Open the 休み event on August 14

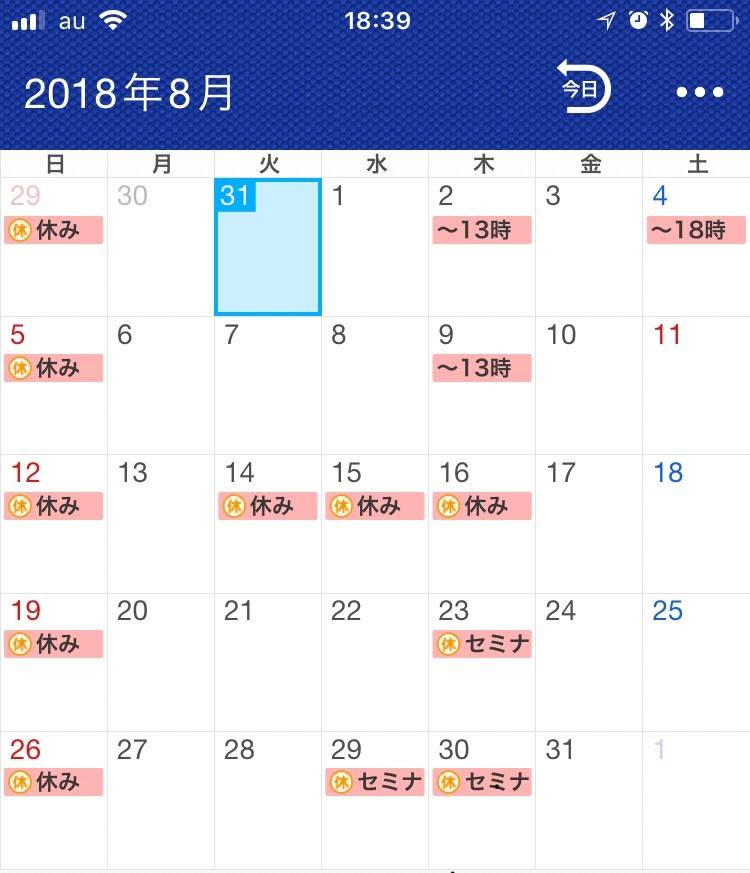268,506
